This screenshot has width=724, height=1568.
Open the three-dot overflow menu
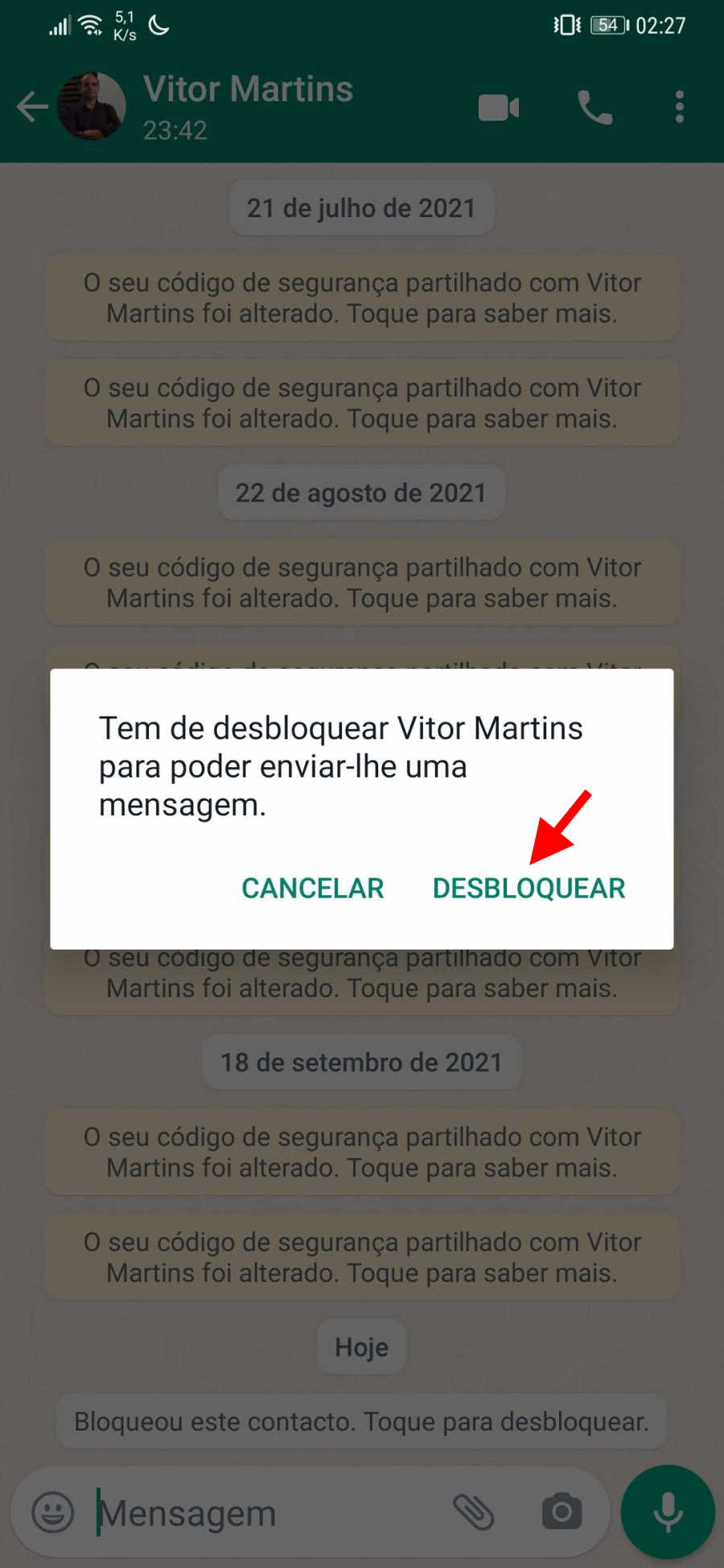coord(680,107)
